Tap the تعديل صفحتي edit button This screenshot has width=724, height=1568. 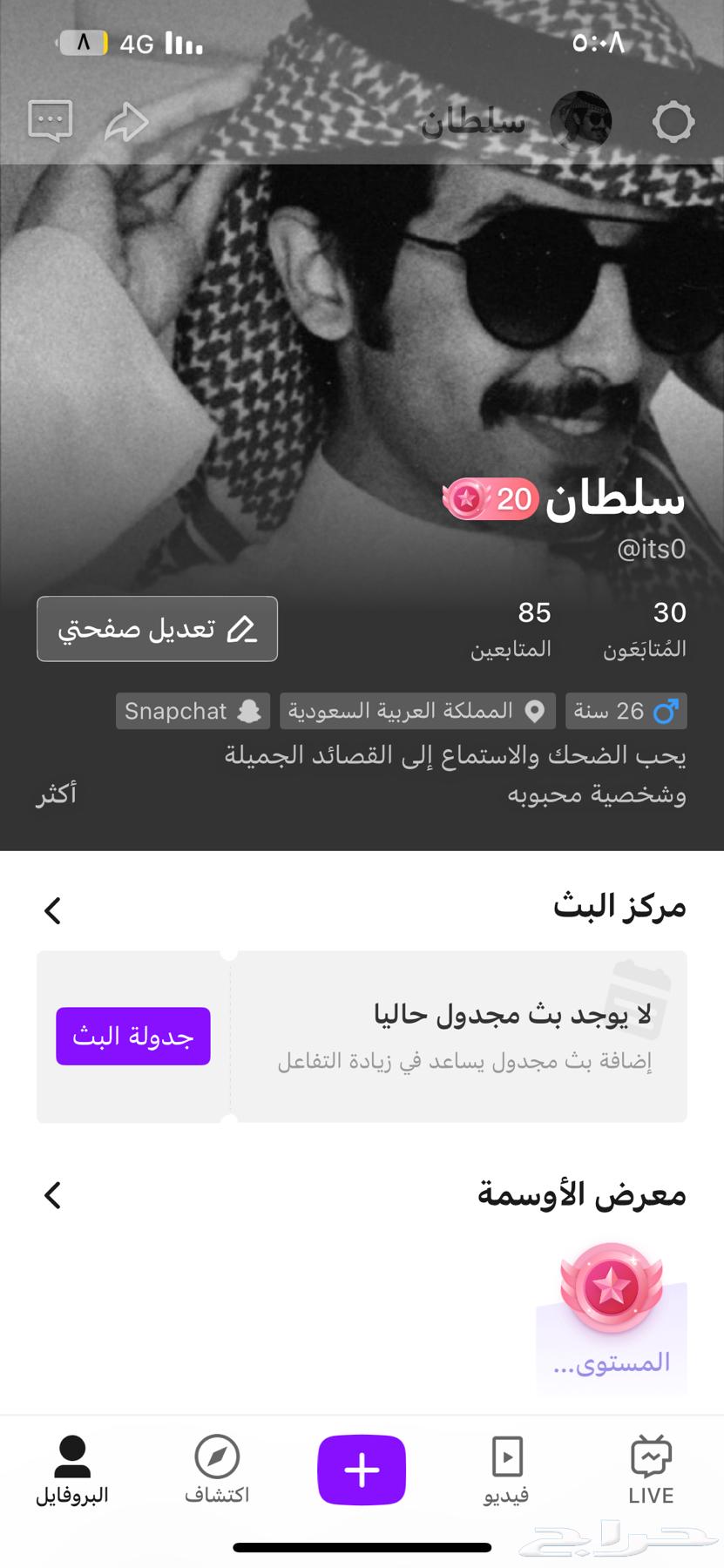157,629
